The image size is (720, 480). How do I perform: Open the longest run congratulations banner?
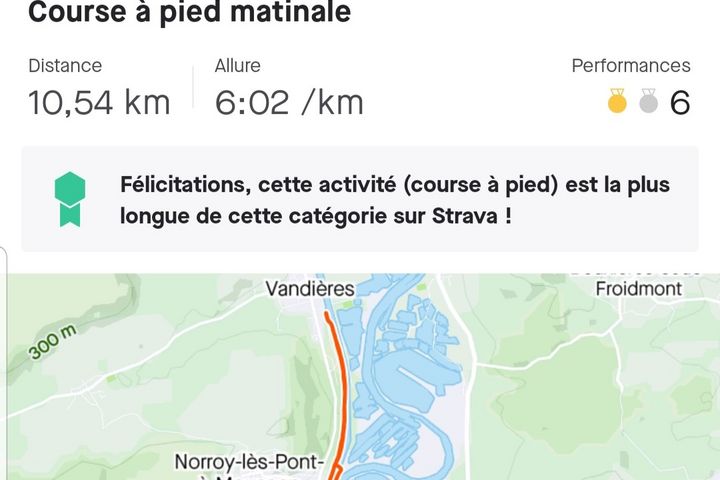click(360, 199)
